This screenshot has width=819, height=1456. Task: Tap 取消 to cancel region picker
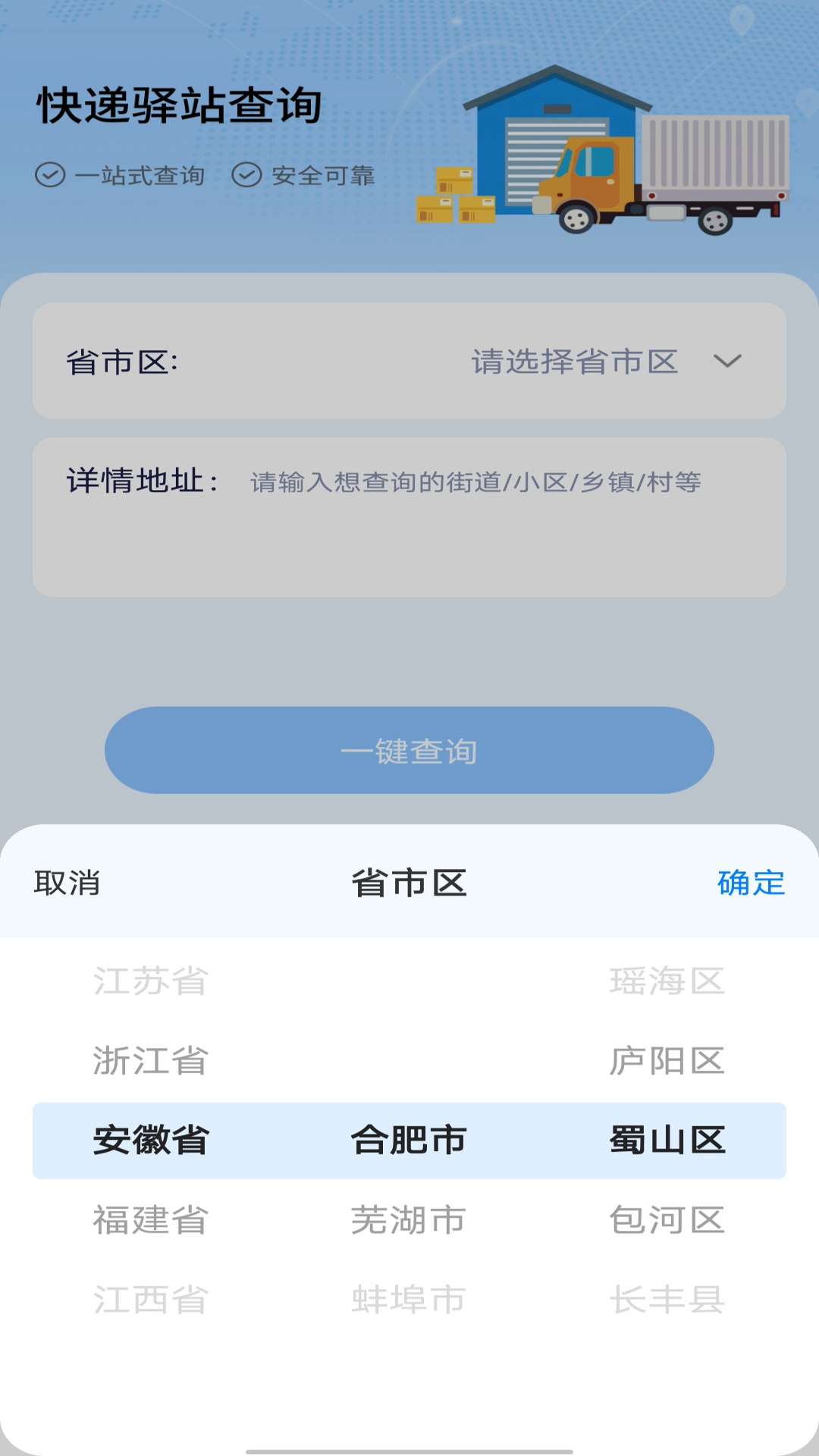click(67, 883)
